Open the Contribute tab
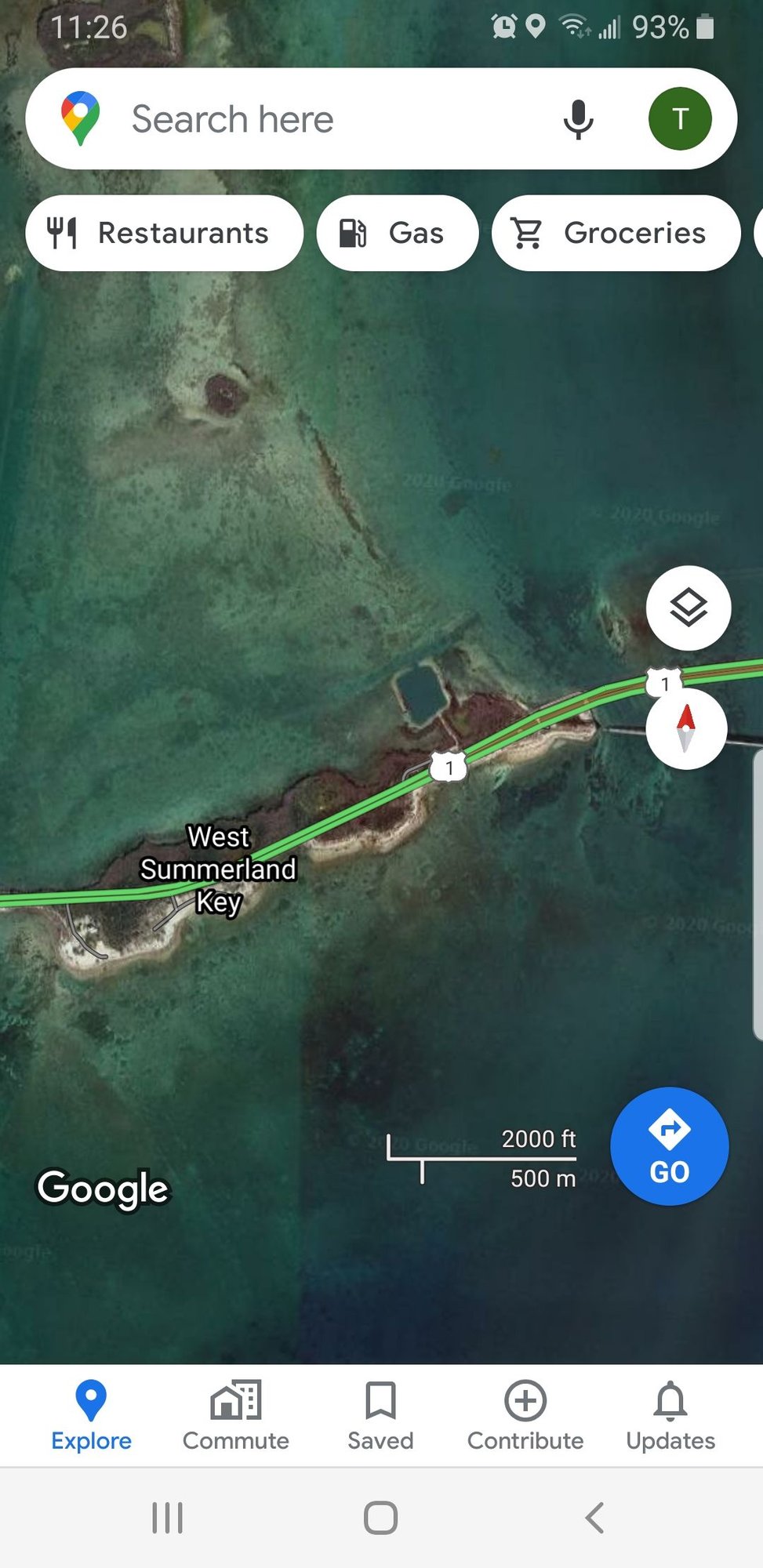Image resolution: width=763 pixels, height=1568 pixels. pyautogui.click(x=525, y=1416)
